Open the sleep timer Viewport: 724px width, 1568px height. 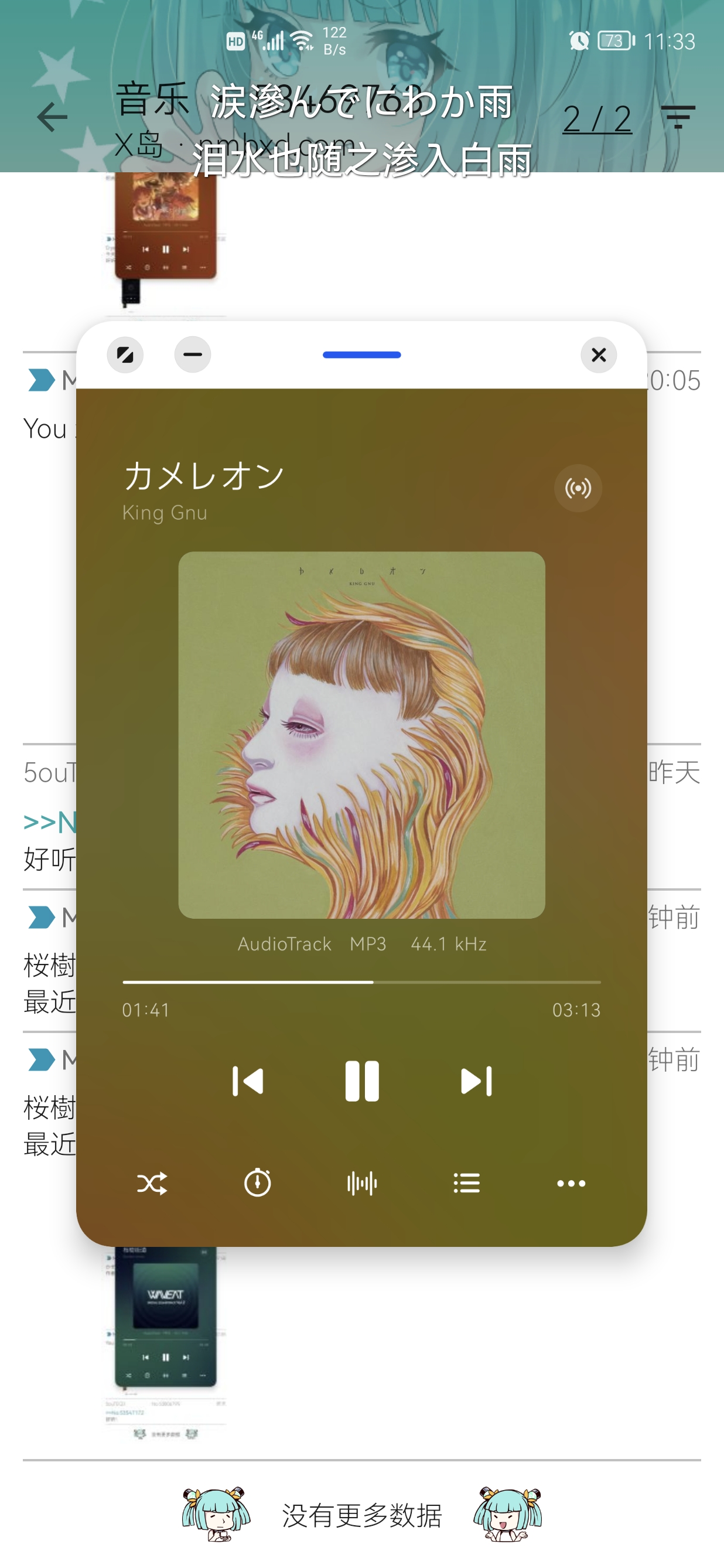click(x=257, y=1183)
